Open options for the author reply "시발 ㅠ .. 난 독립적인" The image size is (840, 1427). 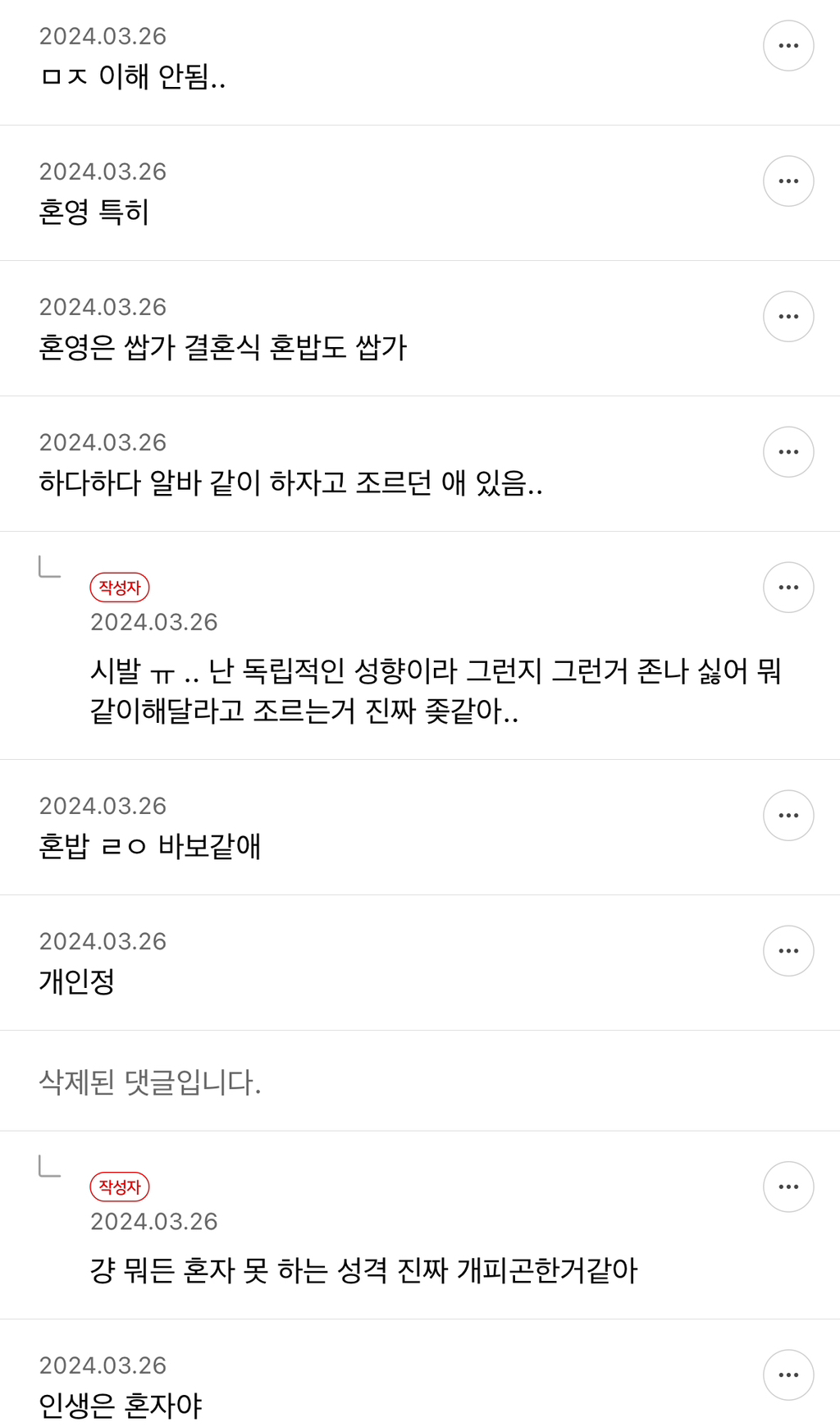[x=788, y=588]
